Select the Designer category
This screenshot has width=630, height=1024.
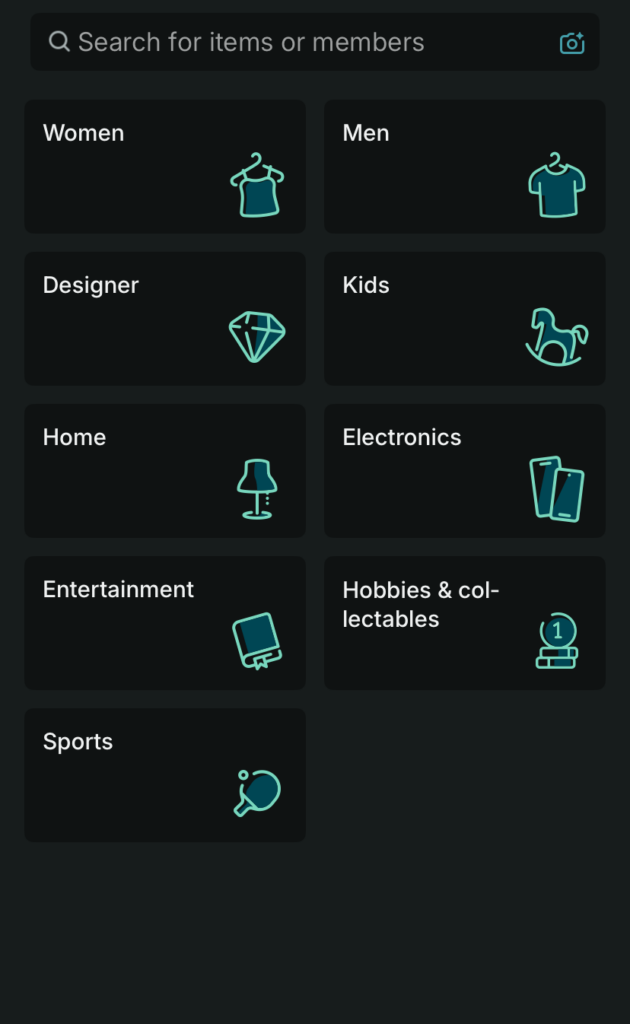coord(165,318)
